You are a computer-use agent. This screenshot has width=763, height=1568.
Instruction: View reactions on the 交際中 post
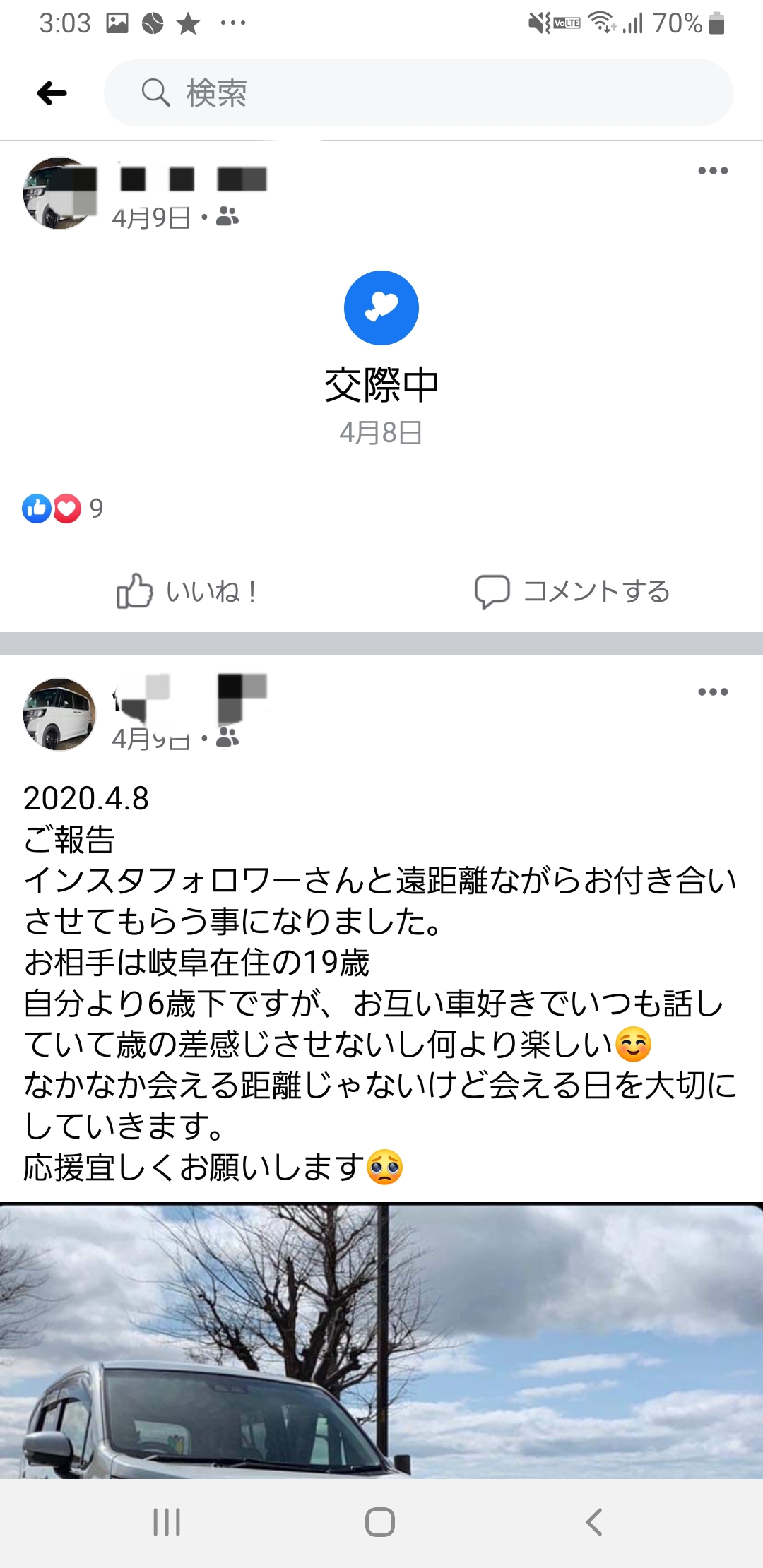tap(63, 509)
